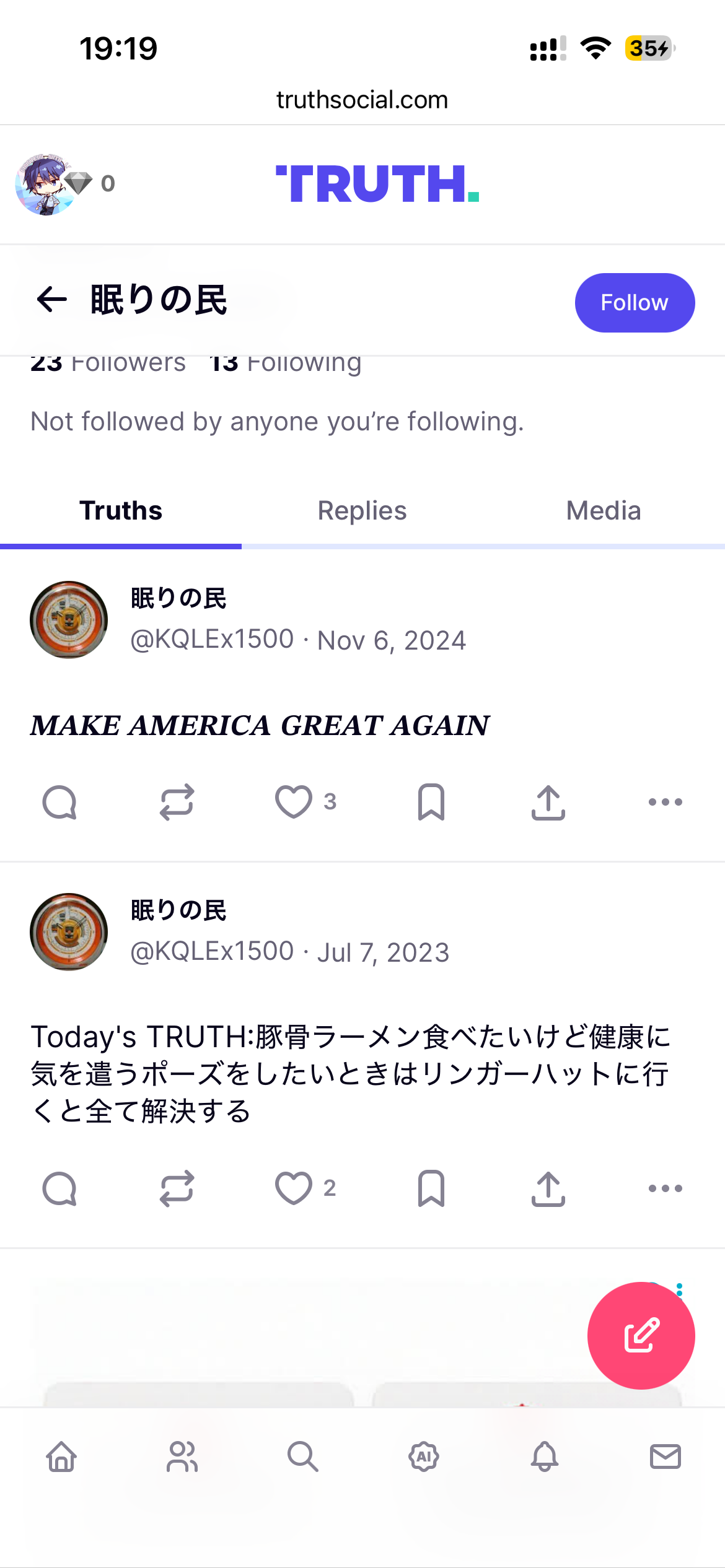Screen dimensions: 725x1568
Task: Bookmark the Jul 7, 2023 post
Action: tap(431, 1188)
